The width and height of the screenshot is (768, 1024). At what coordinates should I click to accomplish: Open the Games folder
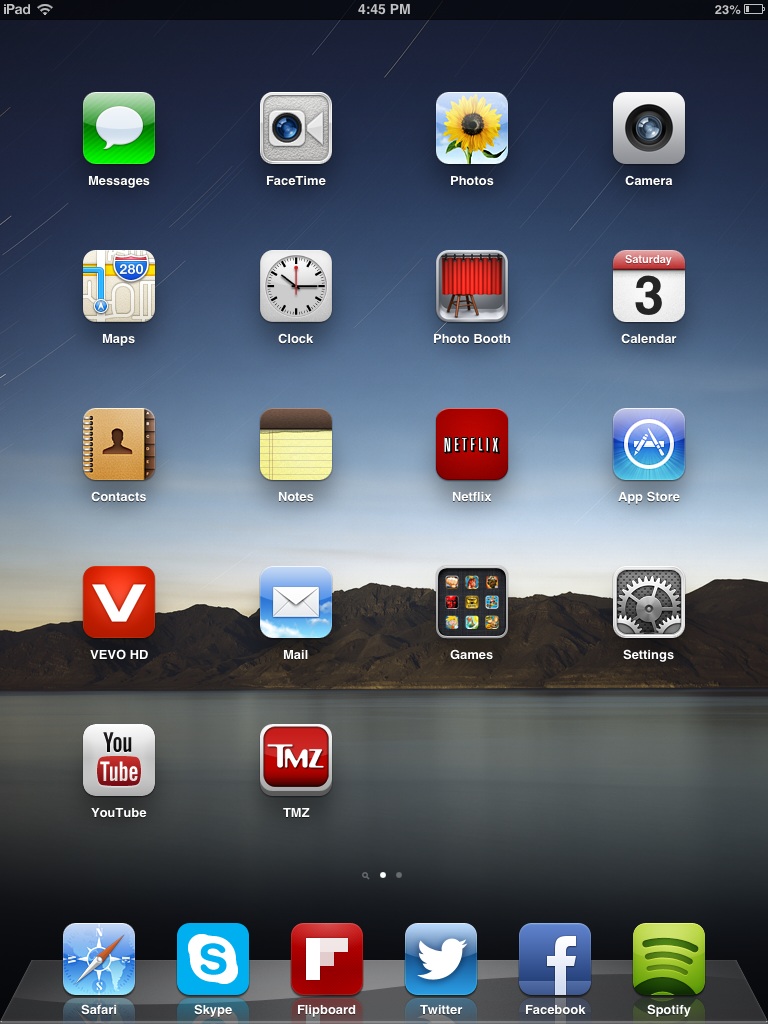(472, 602)
